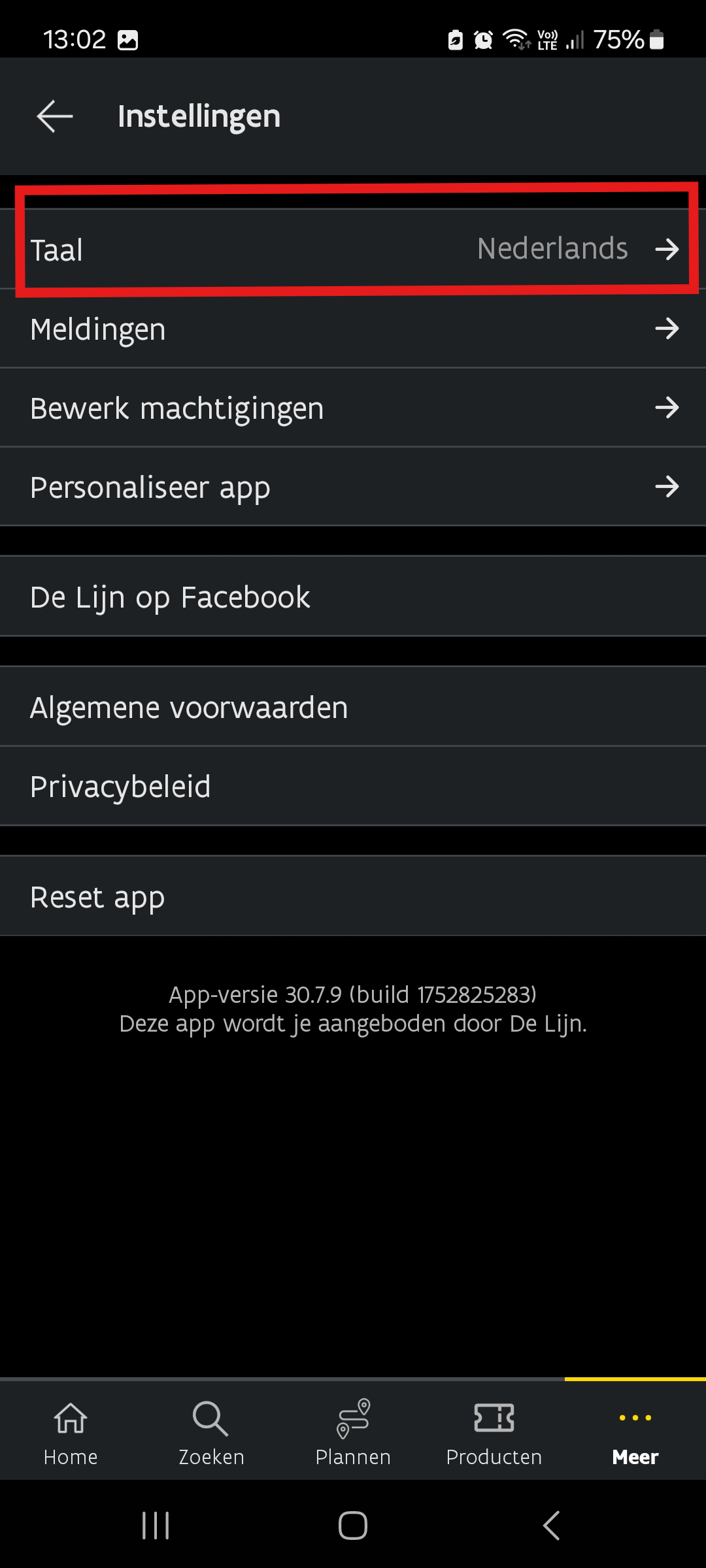The width and height of the screenshot is (706, 1568).
Task: Open Bewerk machtigingen
Action: [353, 408]
